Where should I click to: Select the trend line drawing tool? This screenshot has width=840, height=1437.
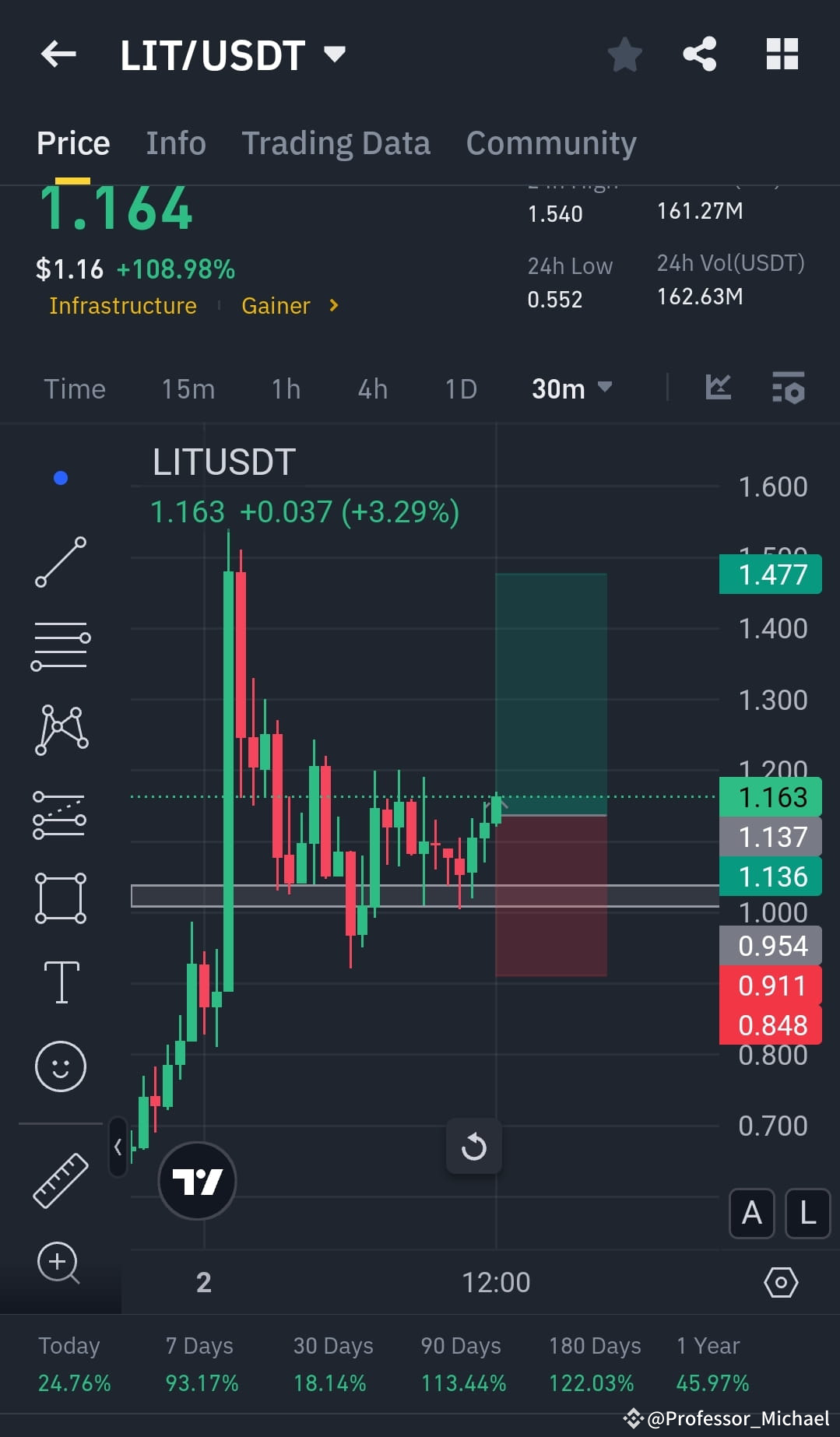61,563
